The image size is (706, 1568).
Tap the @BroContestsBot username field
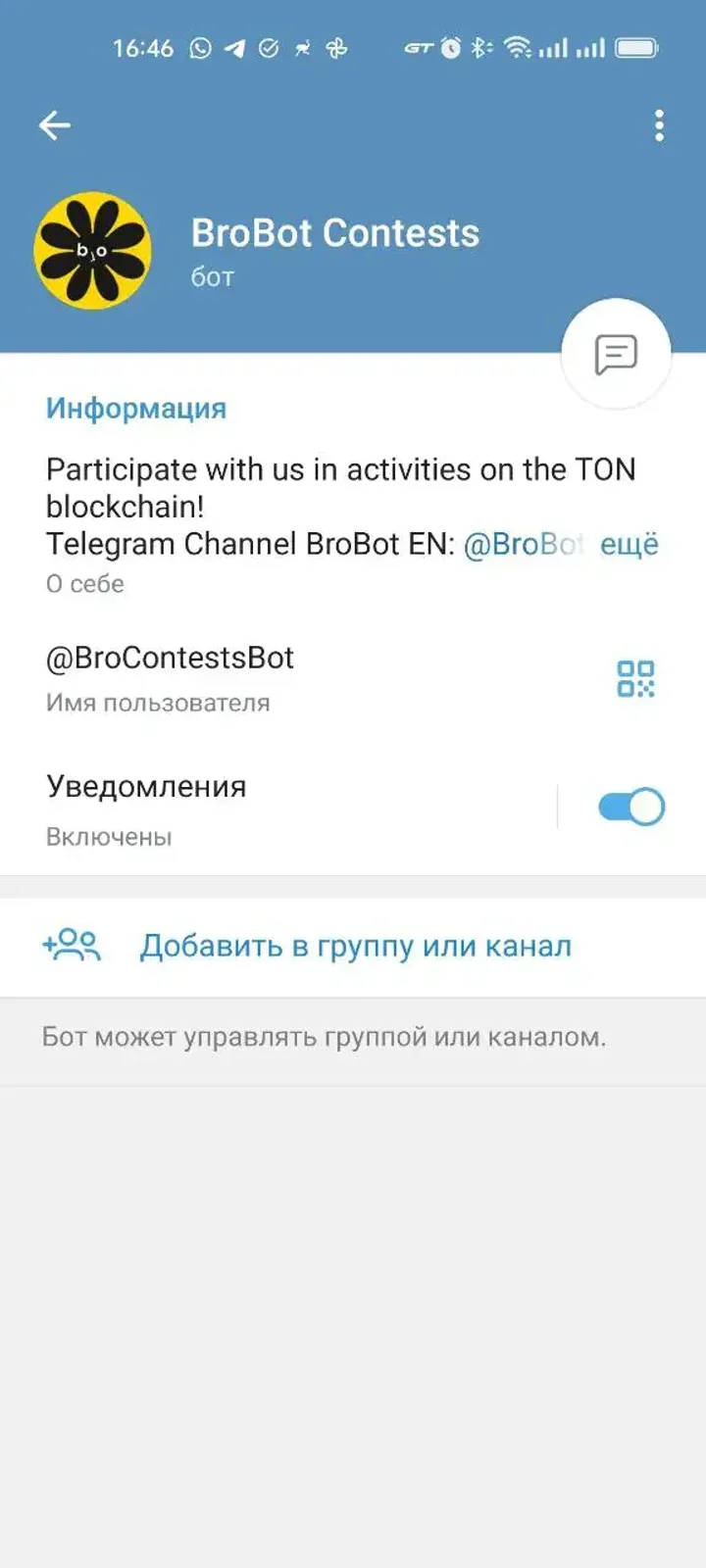pos(170,658)
